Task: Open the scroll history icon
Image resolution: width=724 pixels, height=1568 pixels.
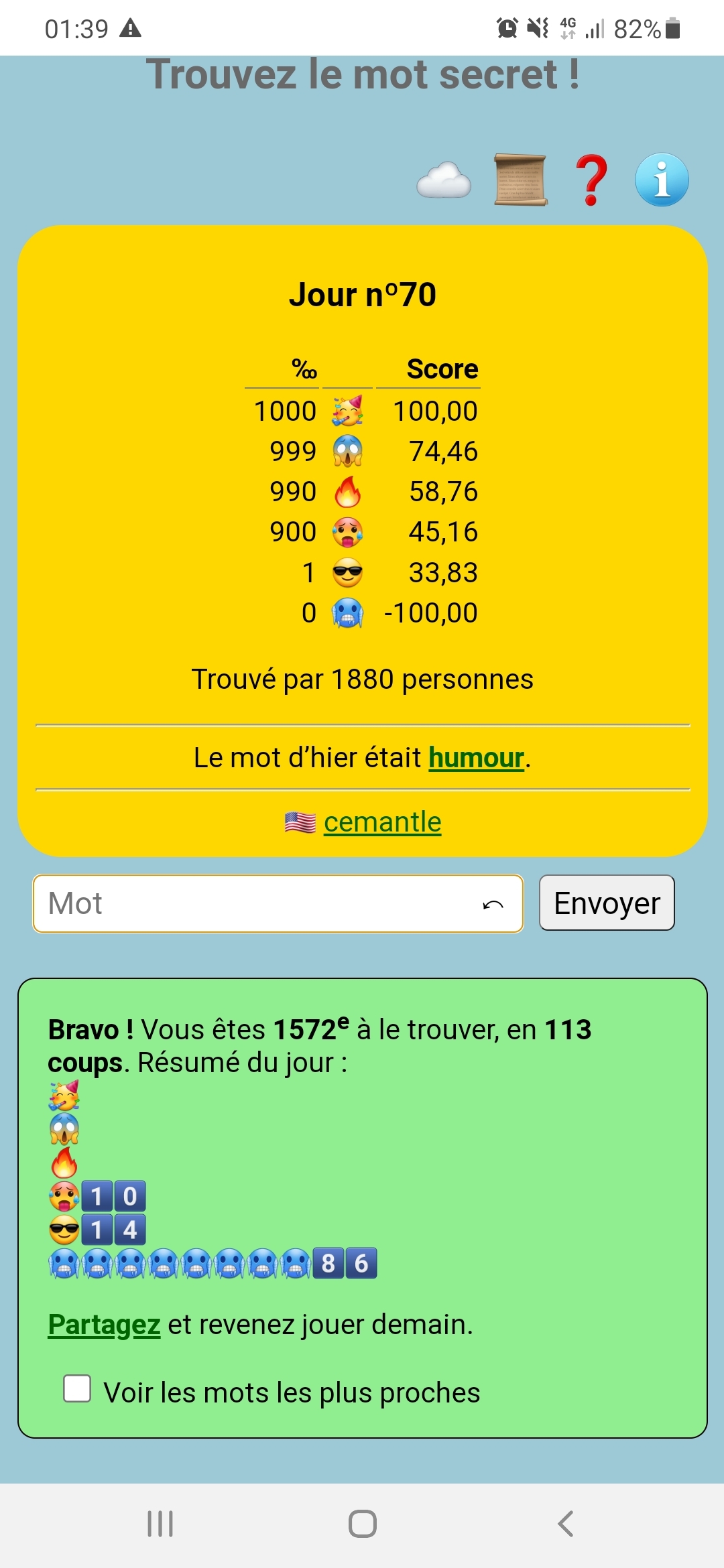Action: pos(520,180)
